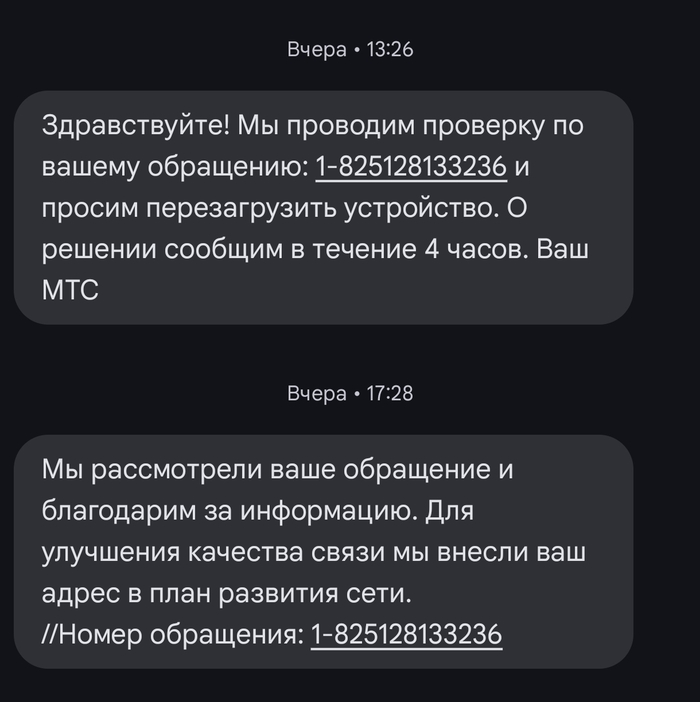
Task: Open the underlined number after "Номер обращения:"
Action: [406, 633]
